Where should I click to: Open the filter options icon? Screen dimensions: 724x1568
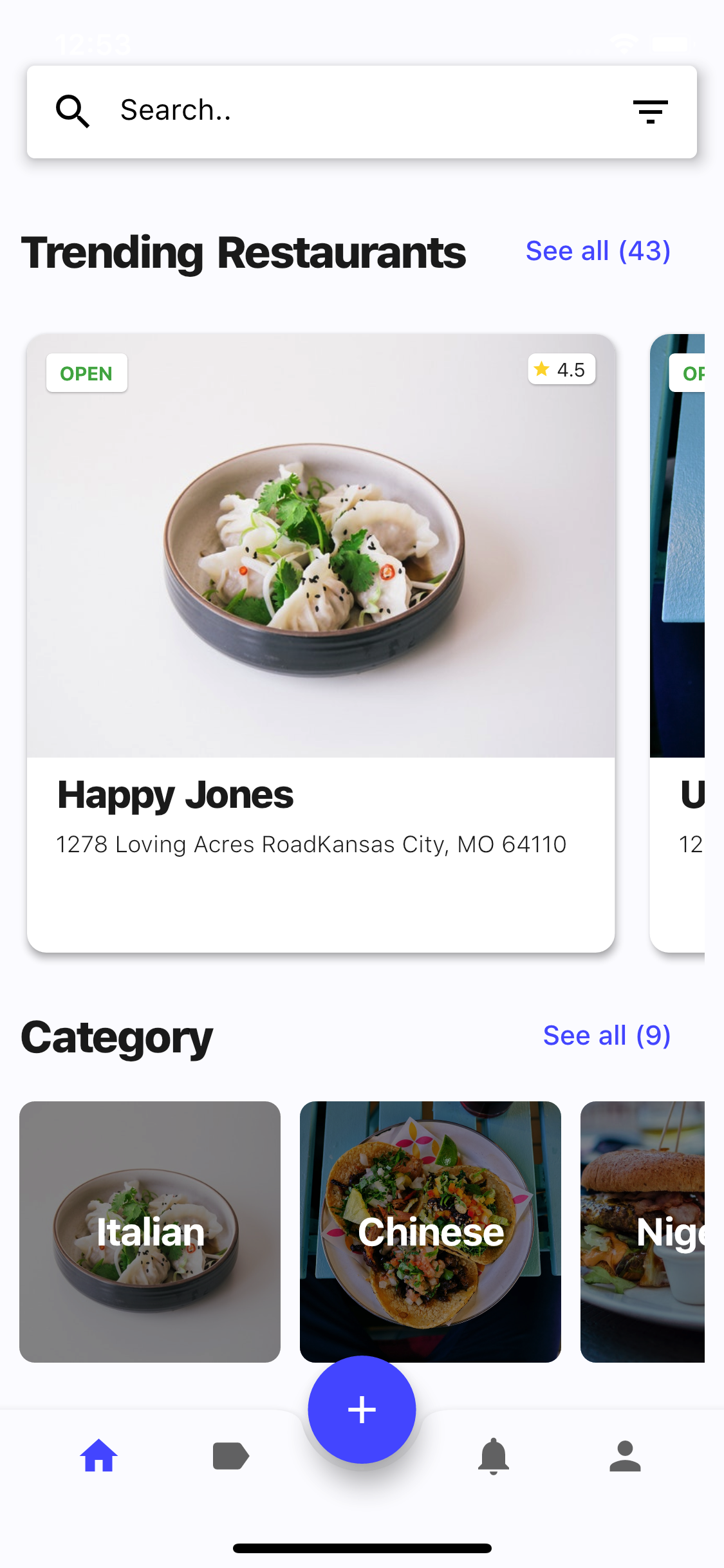point(650,111)
